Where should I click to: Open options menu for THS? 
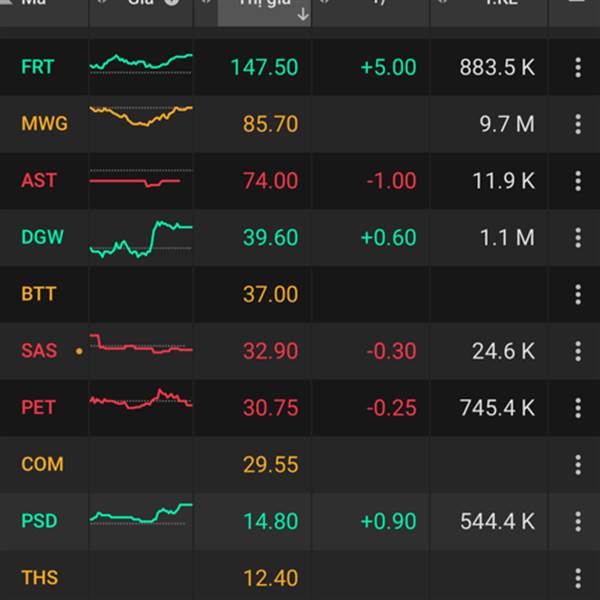pyautogui.click(x=578, y=578)
